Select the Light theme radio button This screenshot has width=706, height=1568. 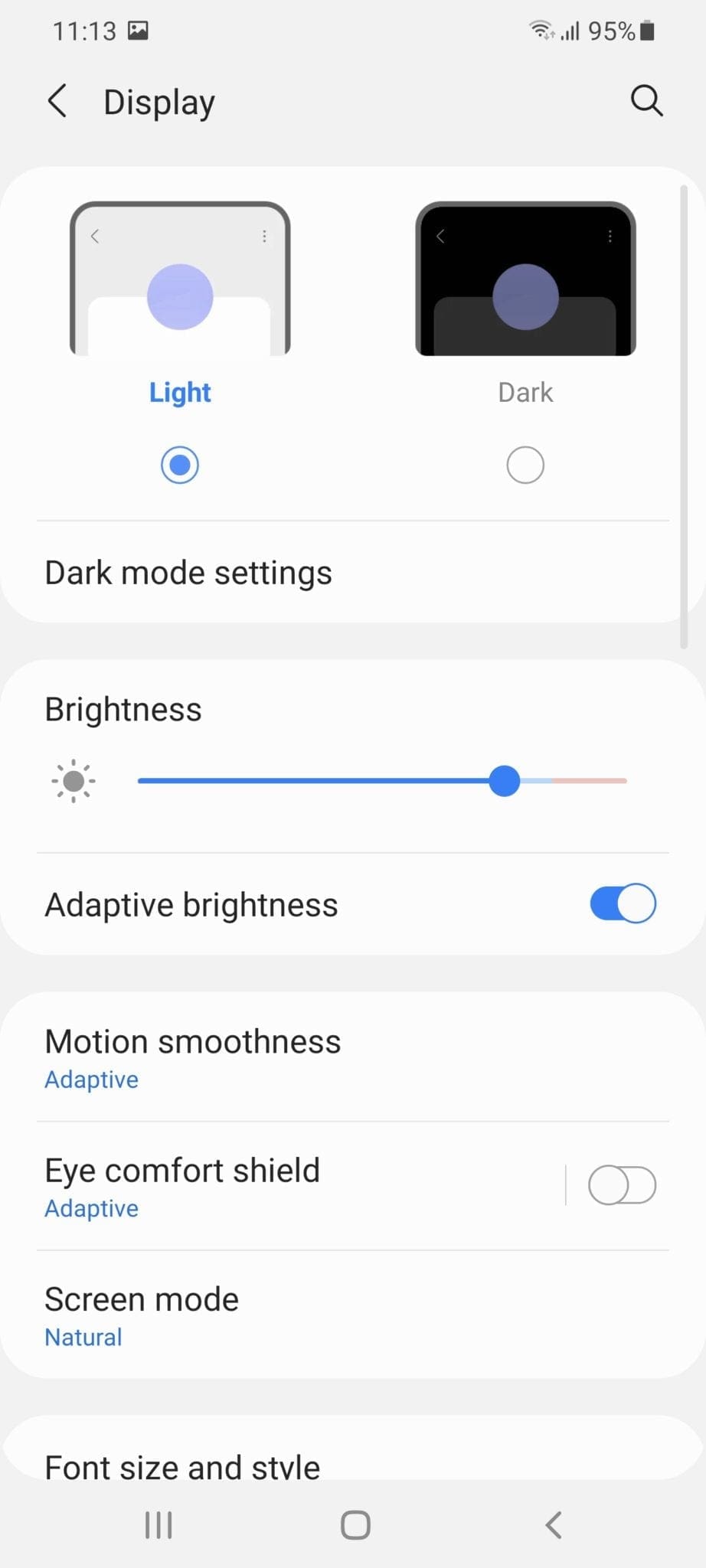click(180, 465)
